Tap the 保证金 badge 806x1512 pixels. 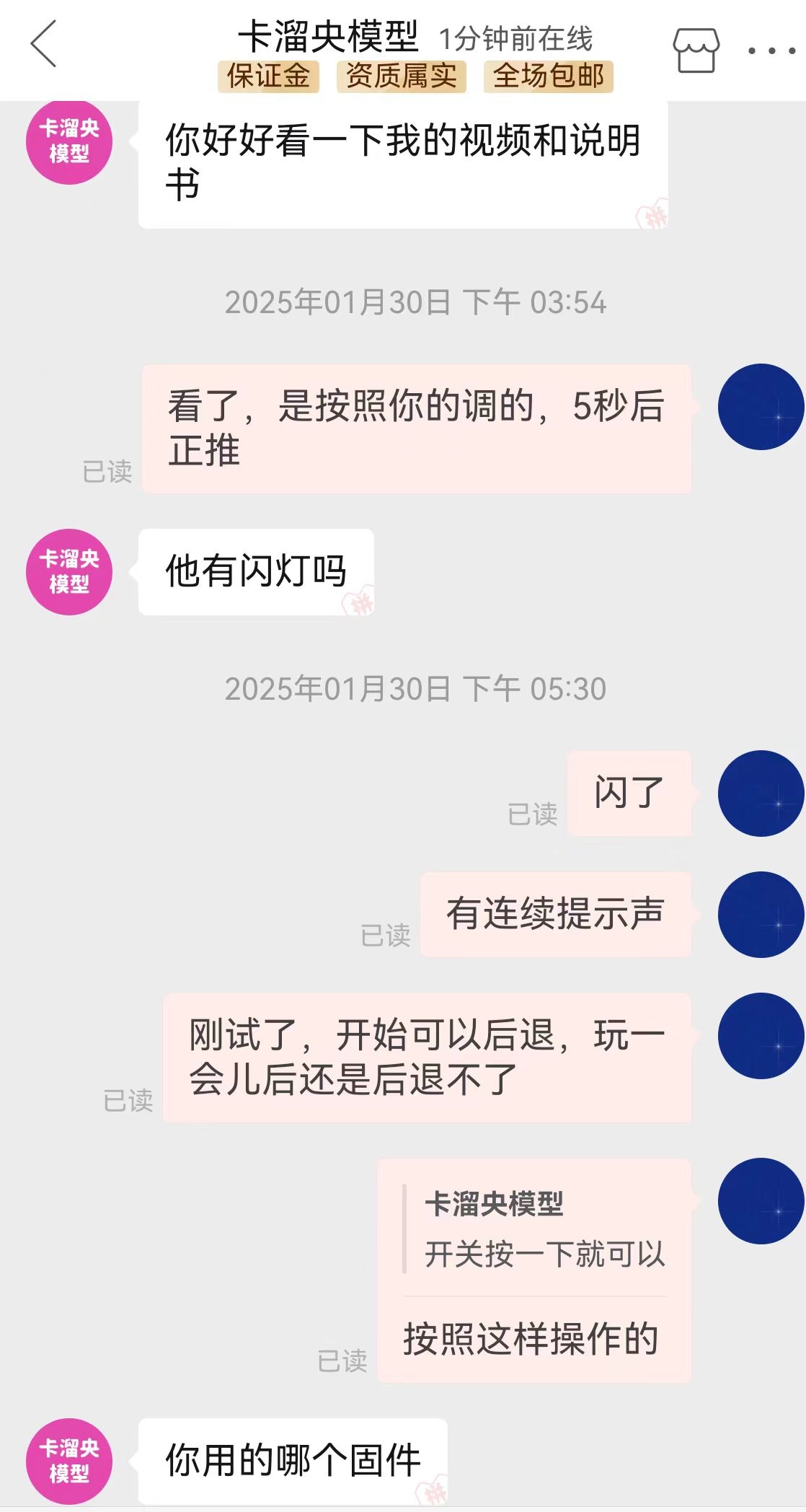coord(268,76)
